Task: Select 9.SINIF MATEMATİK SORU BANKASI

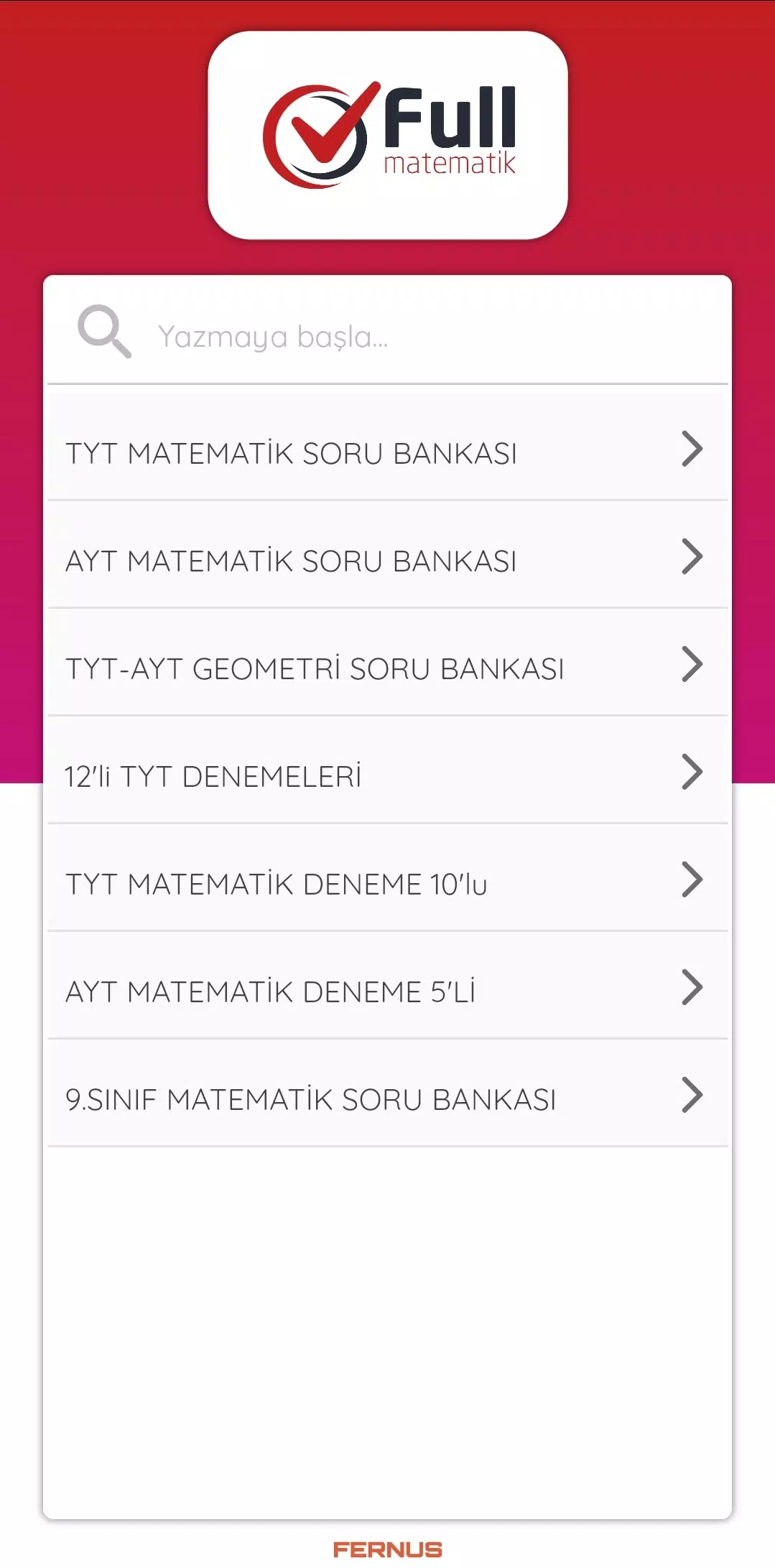Action: pyautogui.click(x=388, y=1093)
